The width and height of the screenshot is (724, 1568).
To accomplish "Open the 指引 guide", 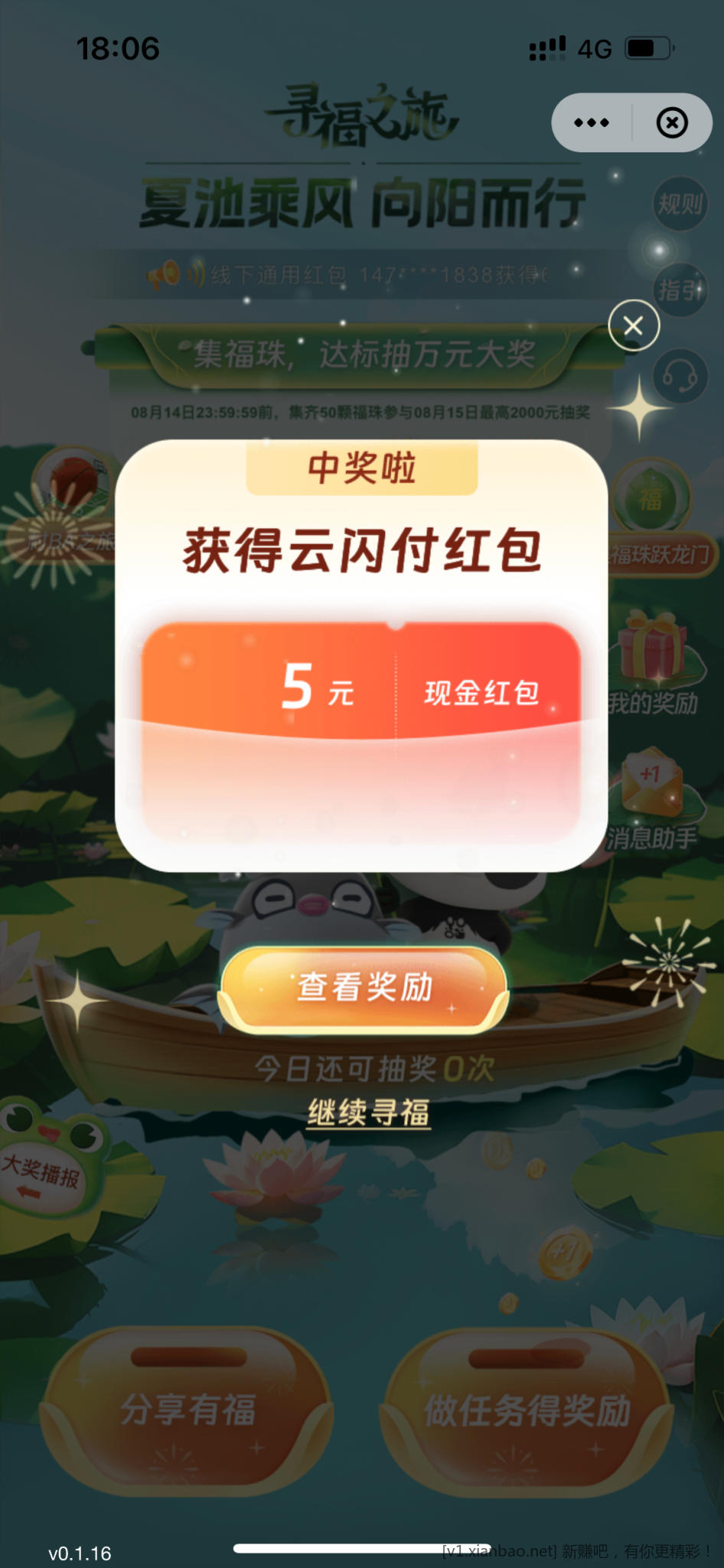I will pos(680,290).
